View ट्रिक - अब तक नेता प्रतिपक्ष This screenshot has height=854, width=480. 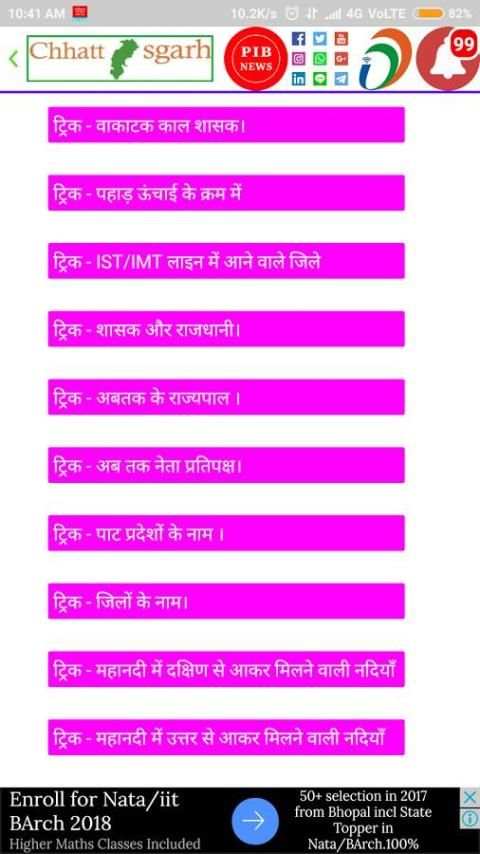226,465
